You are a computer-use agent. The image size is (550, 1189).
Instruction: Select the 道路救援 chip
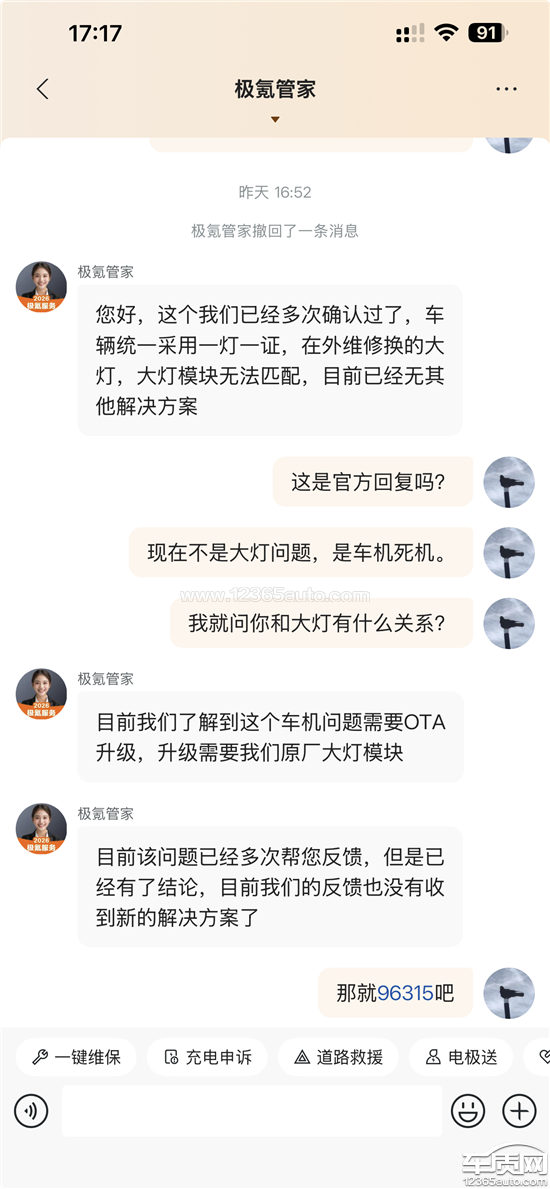tap(338, 1057)
